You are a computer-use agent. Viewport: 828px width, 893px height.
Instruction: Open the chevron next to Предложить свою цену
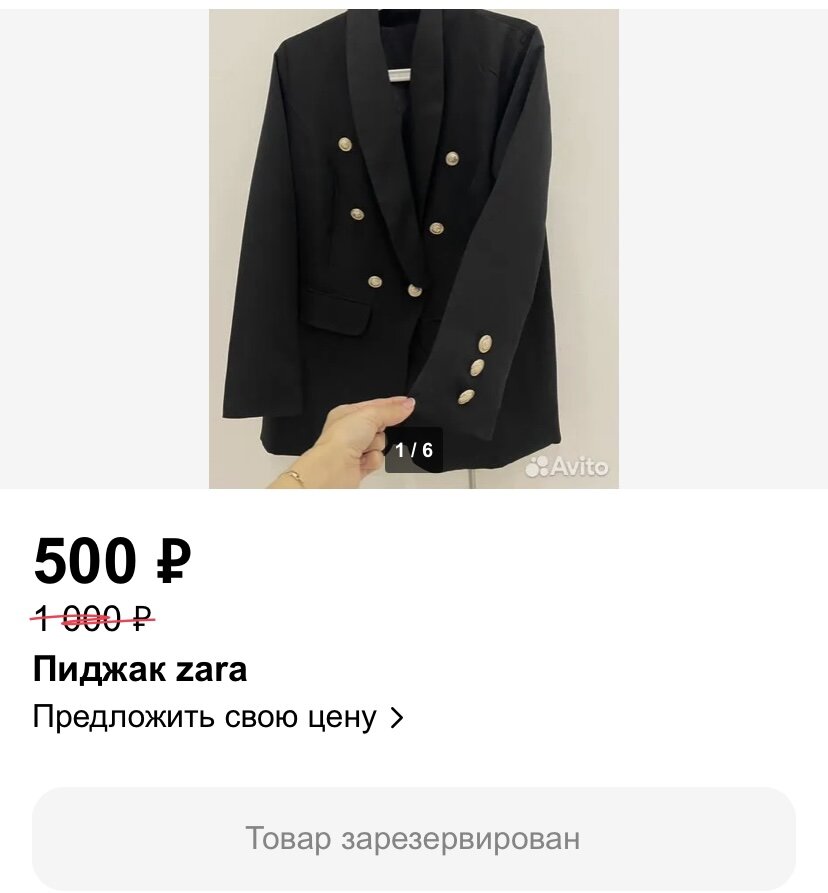tap(397, 717)
